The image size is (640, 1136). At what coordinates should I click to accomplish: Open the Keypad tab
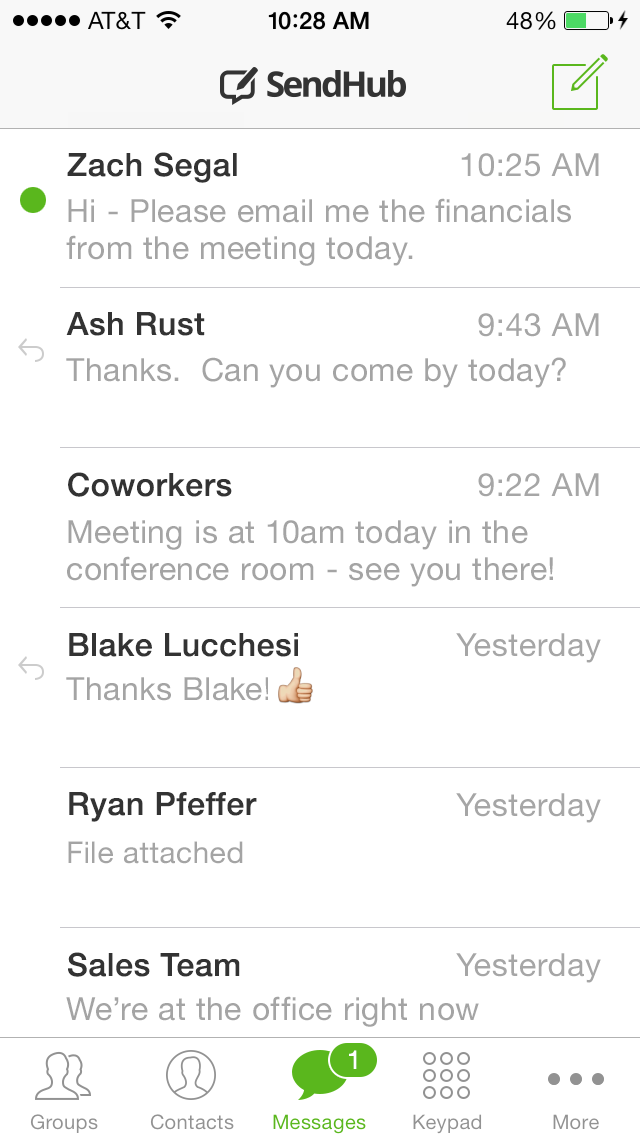(447, 1088)
